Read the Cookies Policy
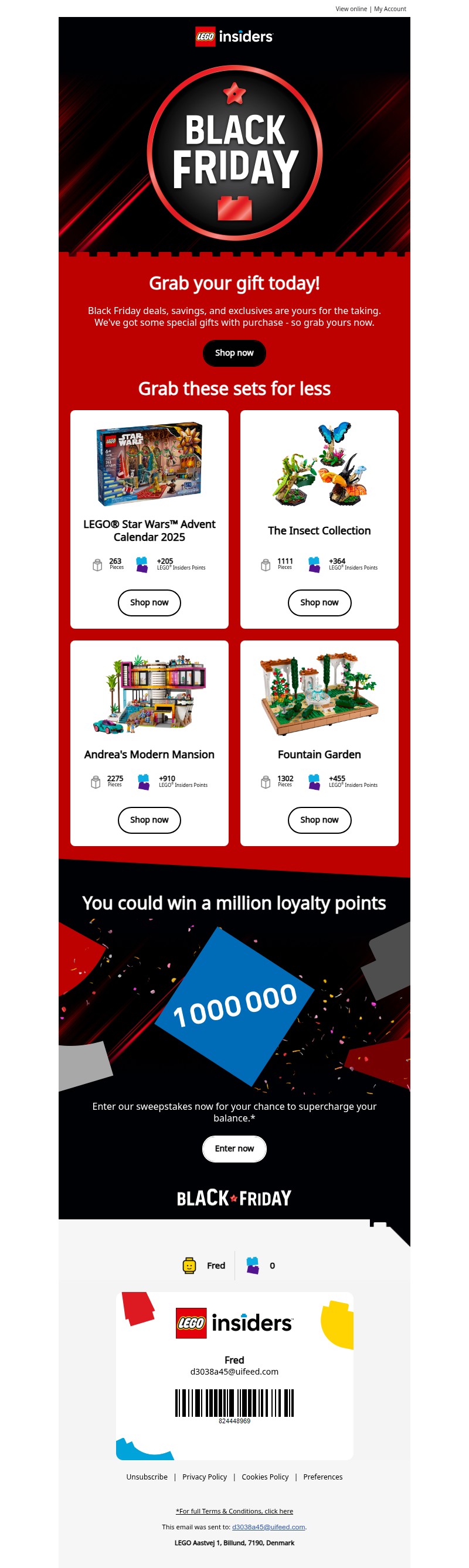This screenshot has height=1568, width=469. (x=265, y=1477)
